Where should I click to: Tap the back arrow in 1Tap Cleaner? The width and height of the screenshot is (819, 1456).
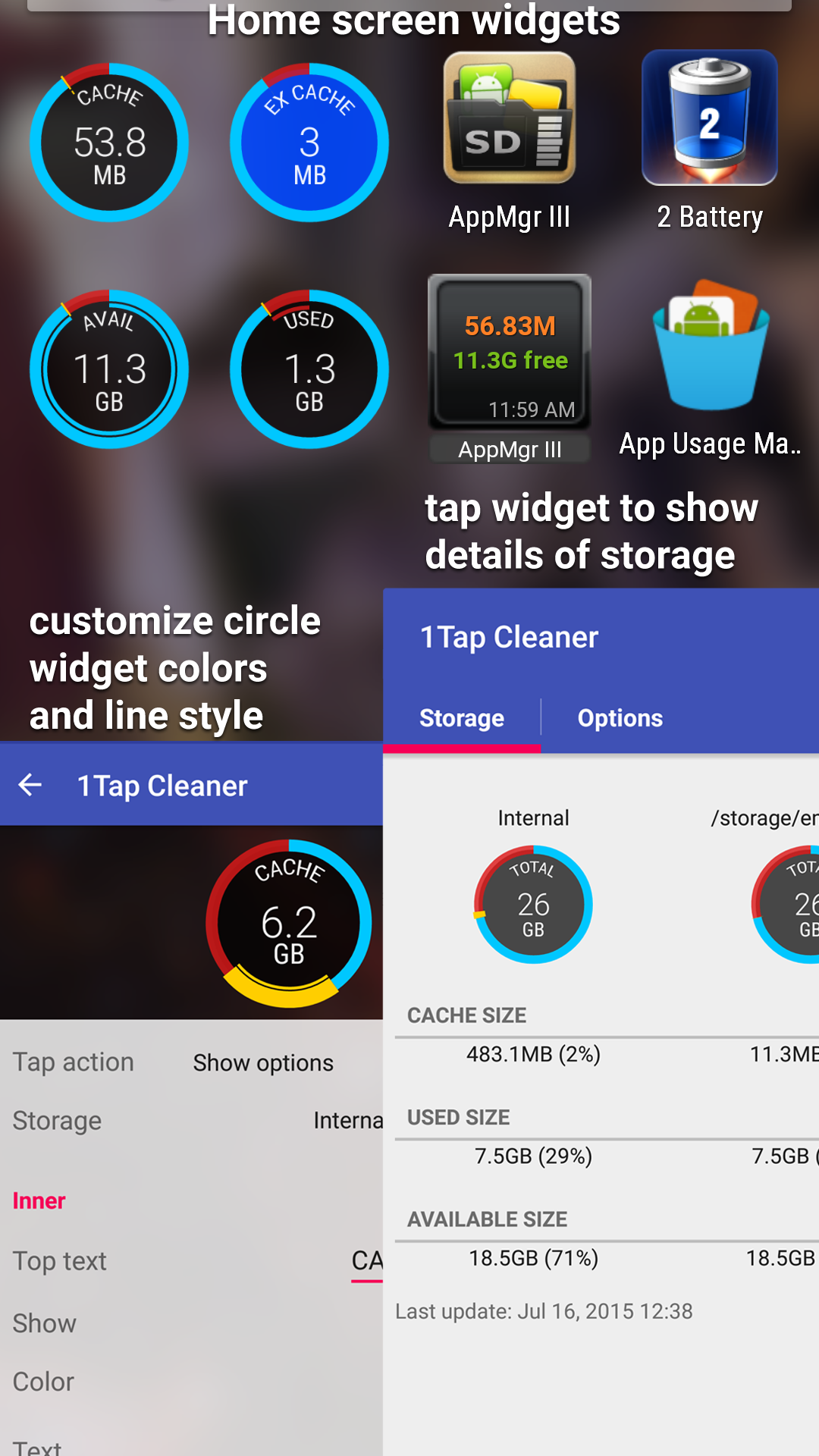(x=30, y=785)
